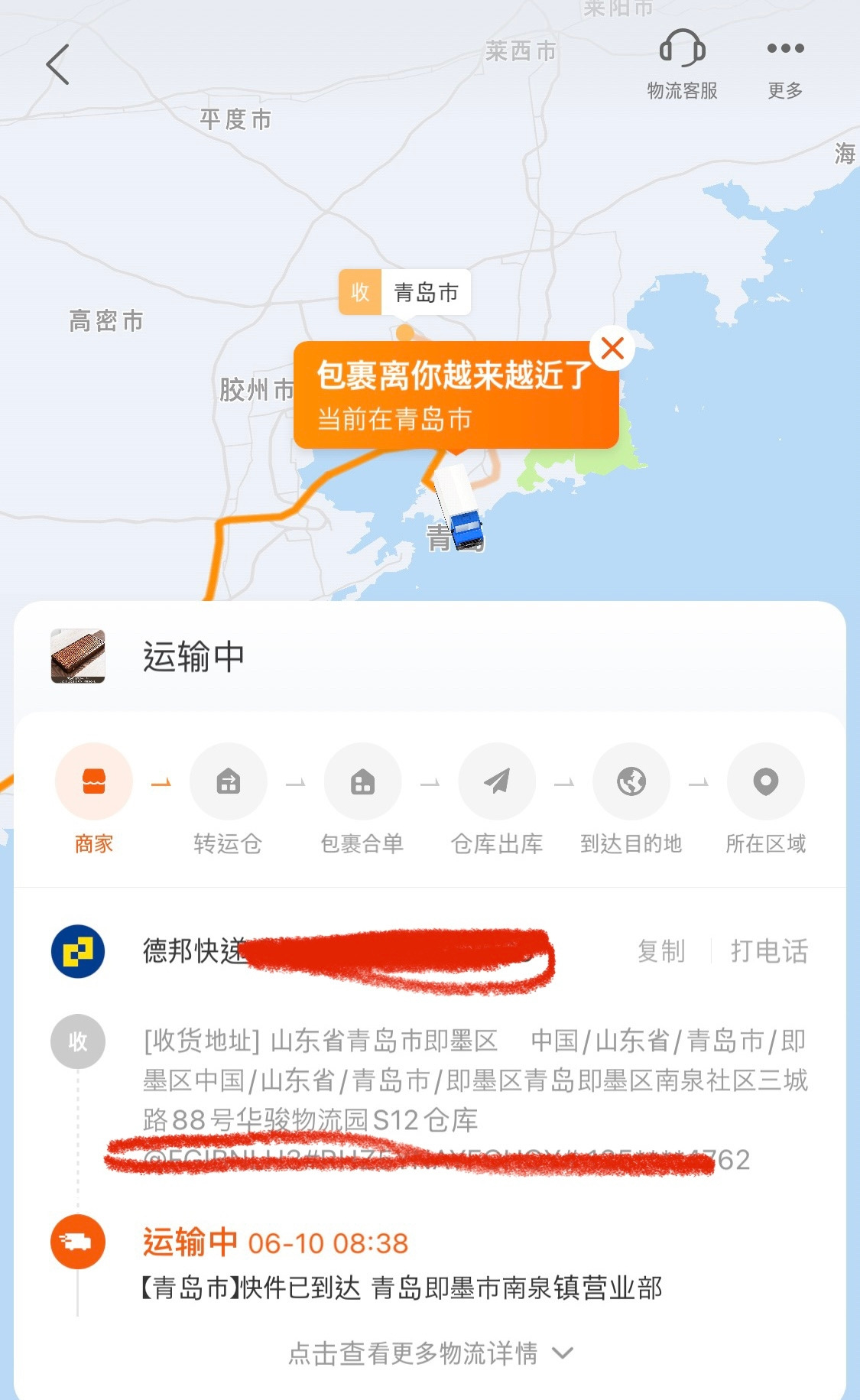Tap 打电话 to call the courier
Screen dimensions: 860x1400
click(769, 951)
